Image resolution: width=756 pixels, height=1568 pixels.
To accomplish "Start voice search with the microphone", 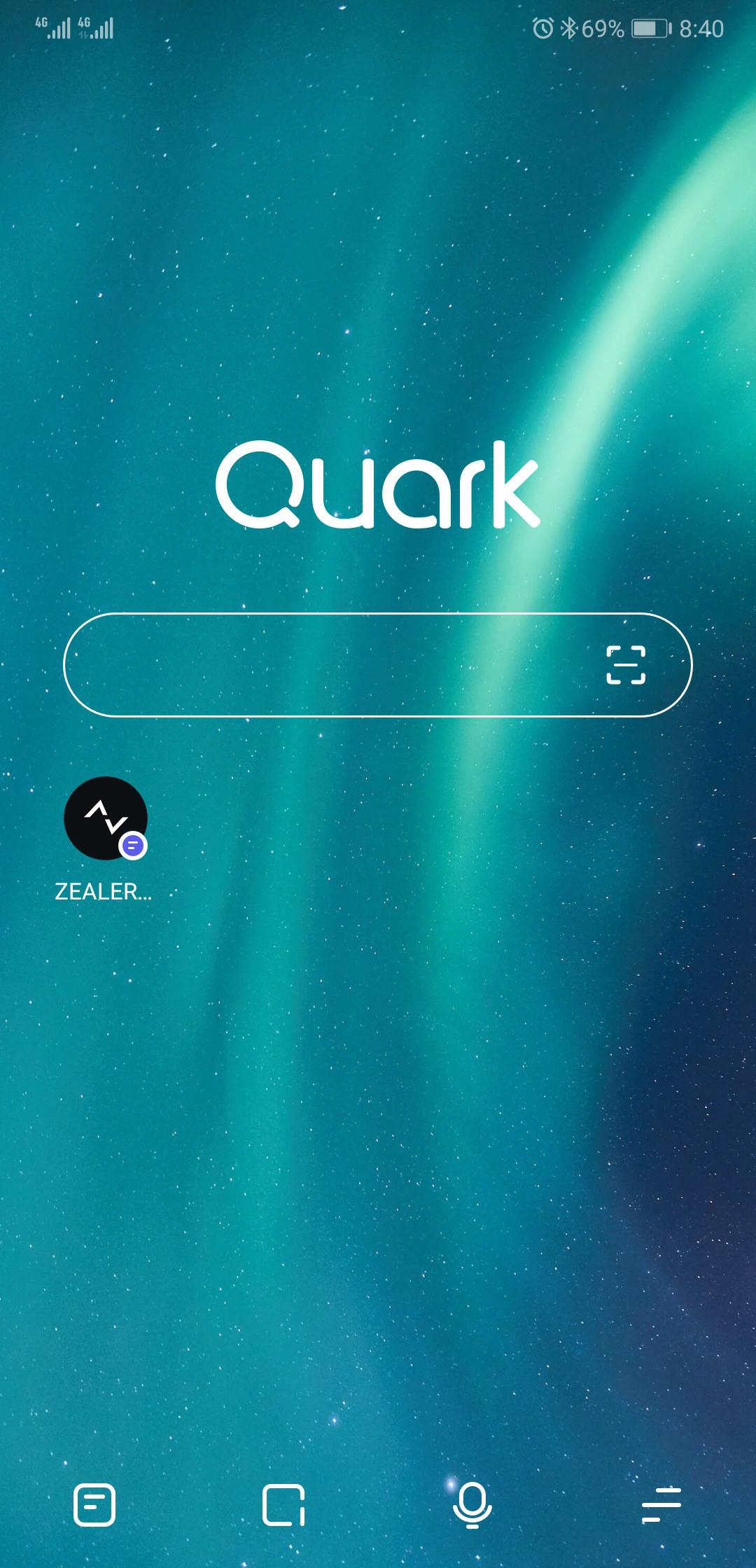I will [x=472, y=1504].
